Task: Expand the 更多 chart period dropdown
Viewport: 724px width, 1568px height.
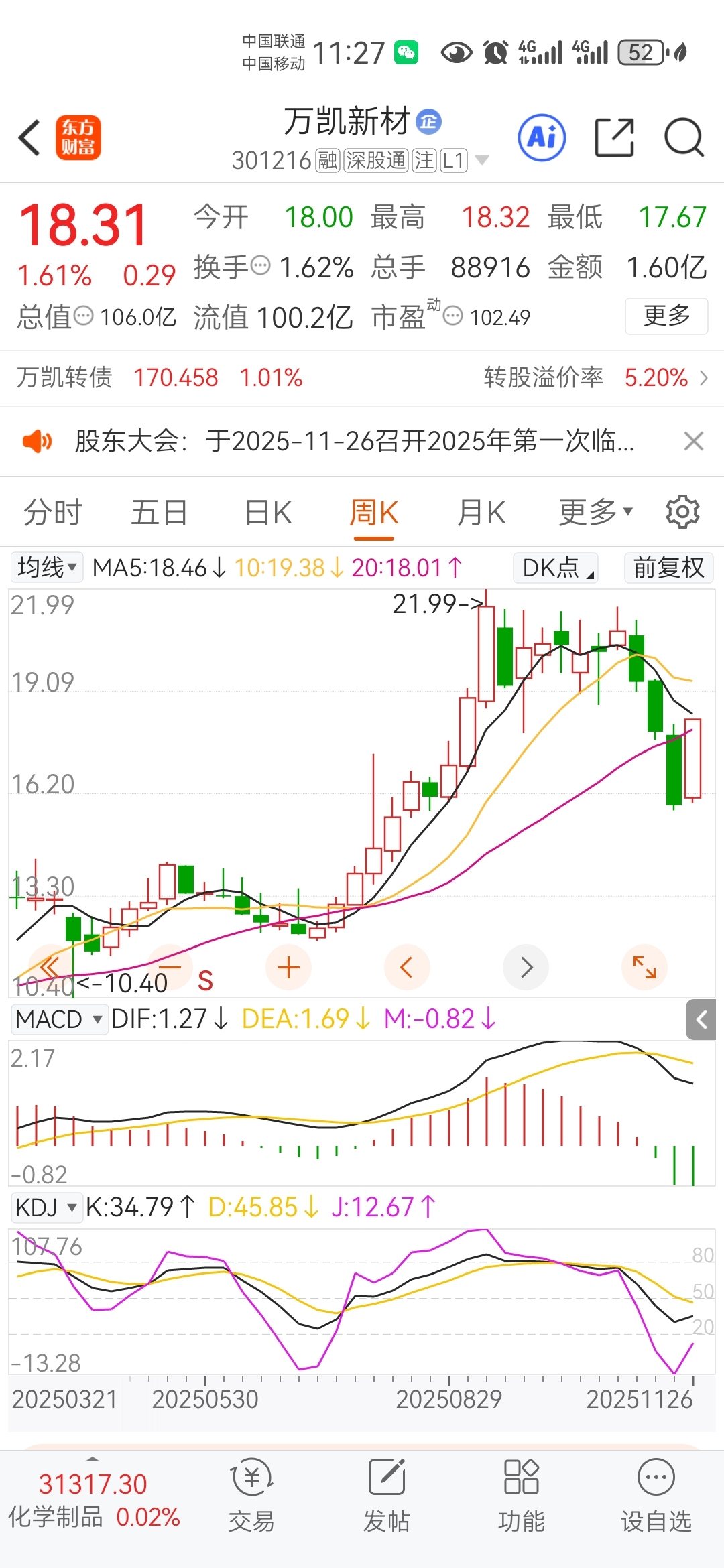Action: 596,513
